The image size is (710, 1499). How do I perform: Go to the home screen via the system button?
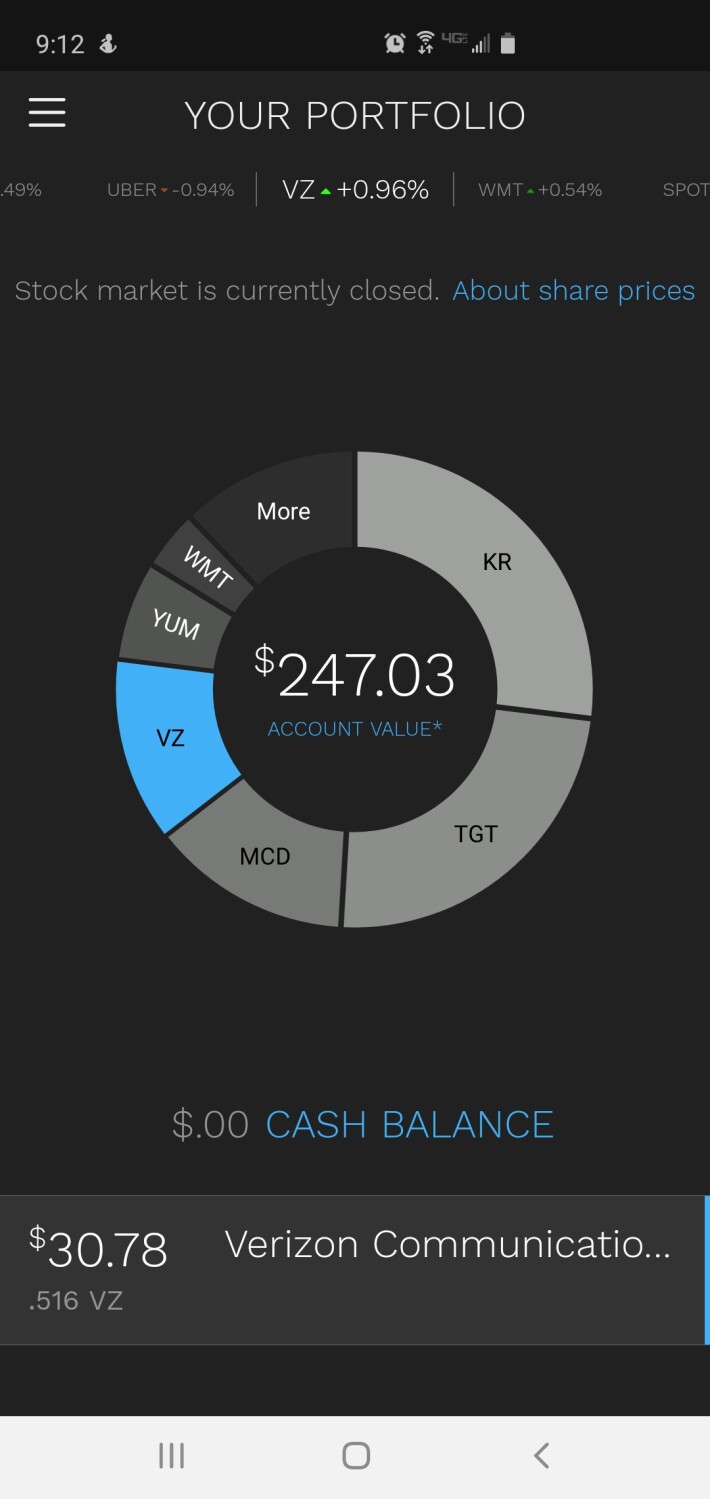pyautogui.click(x=356, y=1455)
